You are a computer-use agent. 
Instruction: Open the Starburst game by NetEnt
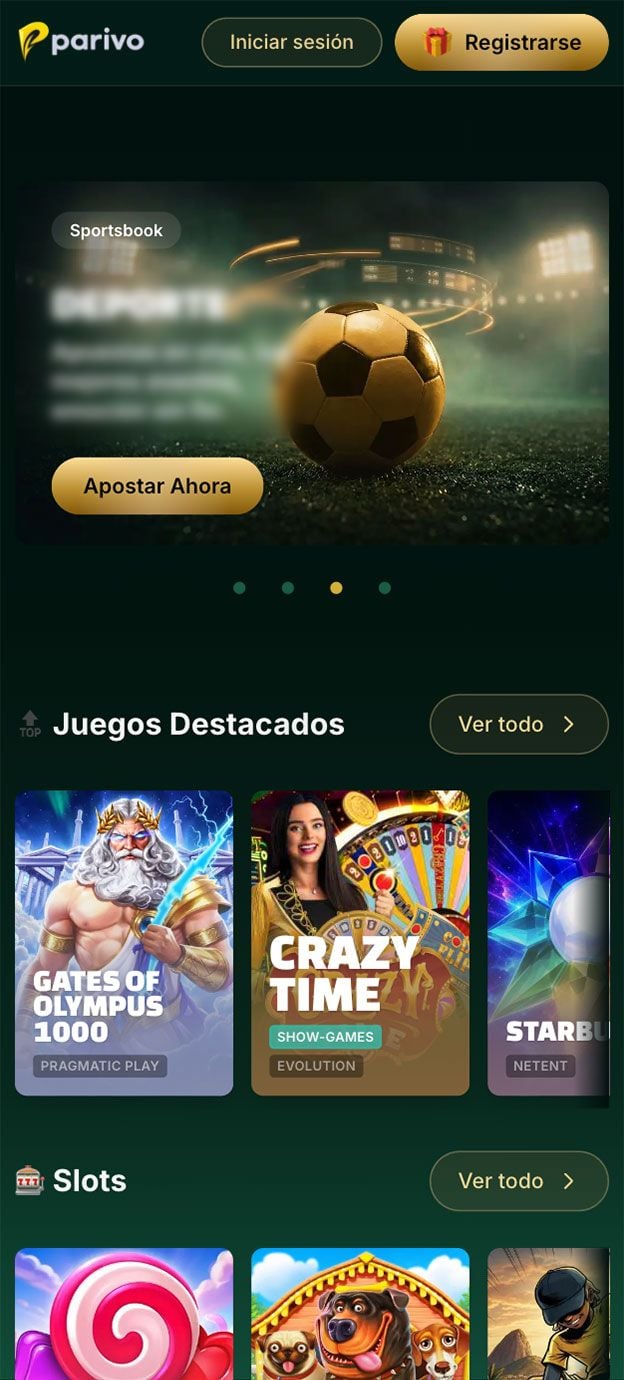click(x=548, y=943)
